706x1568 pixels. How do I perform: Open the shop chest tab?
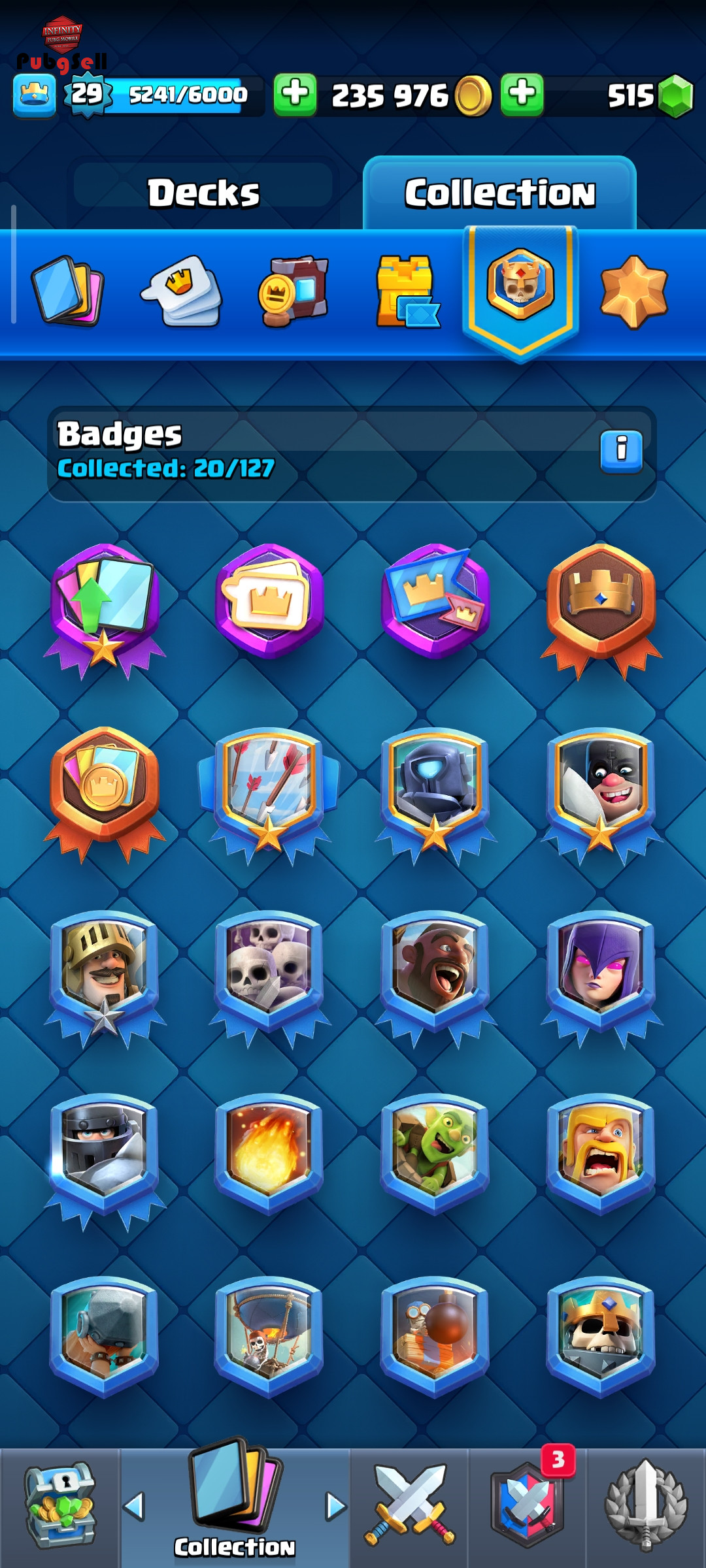tap(60, 1506)
